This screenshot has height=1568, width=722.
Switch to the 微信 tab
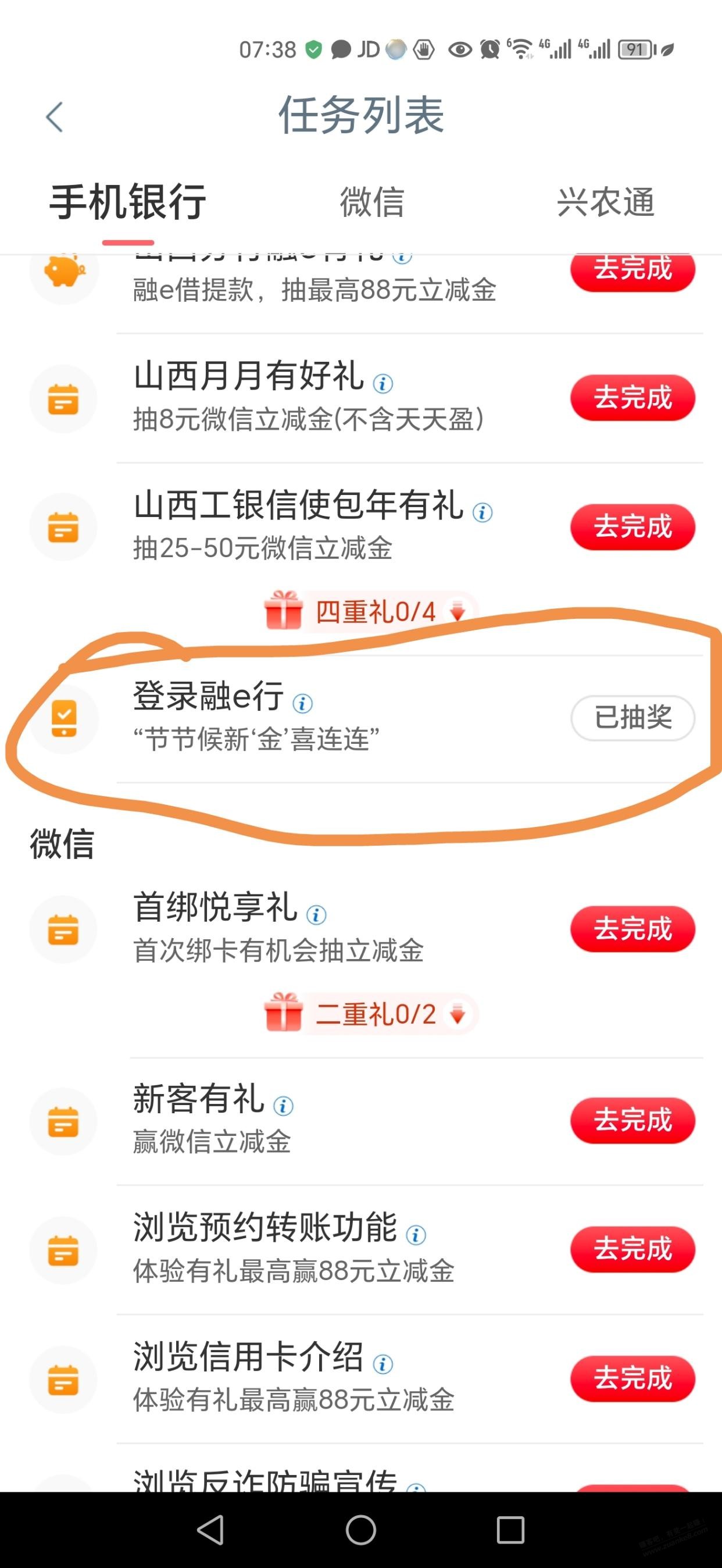point(371,203)
